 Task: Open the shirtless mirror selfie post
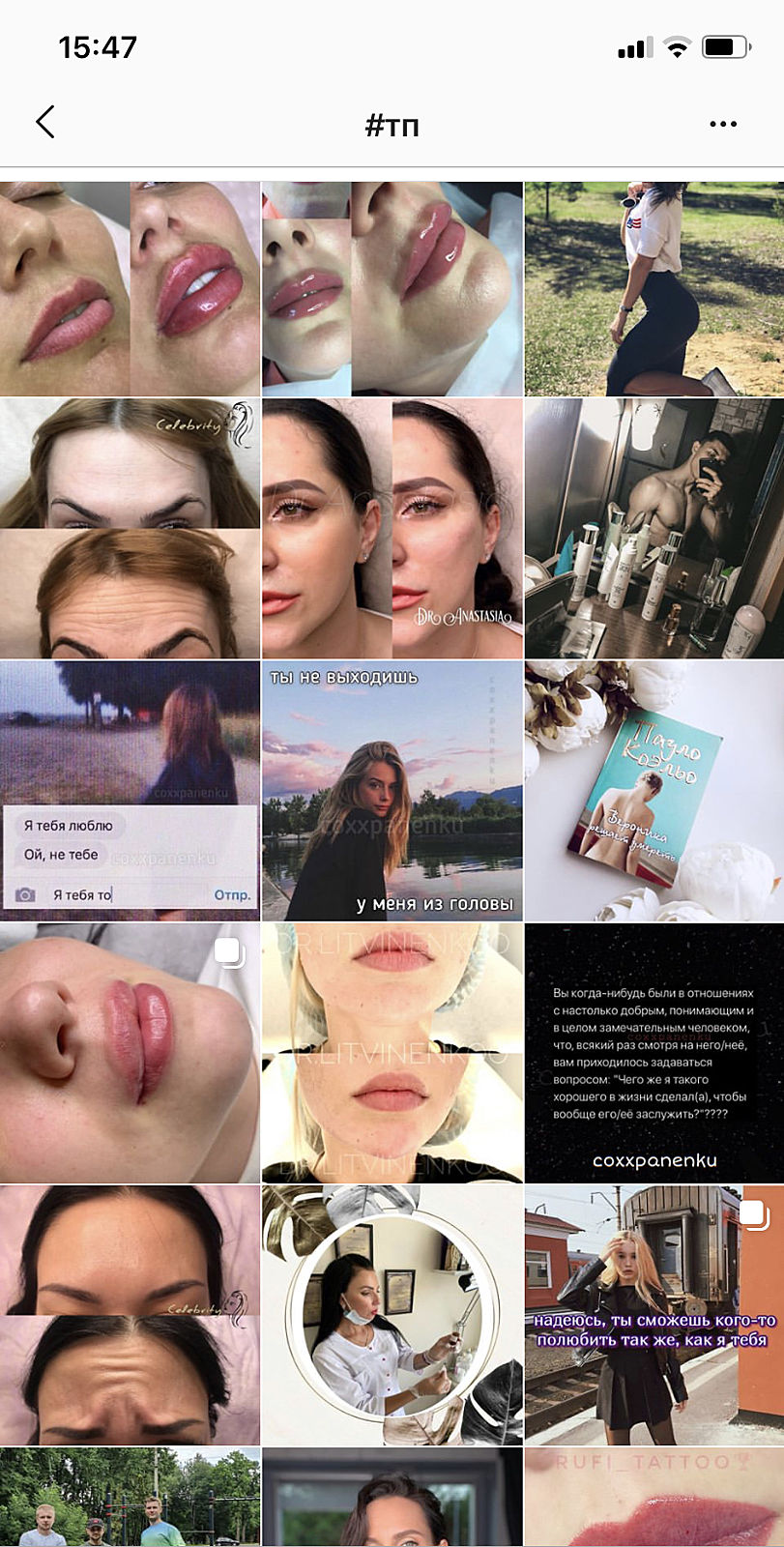[653, 529]
